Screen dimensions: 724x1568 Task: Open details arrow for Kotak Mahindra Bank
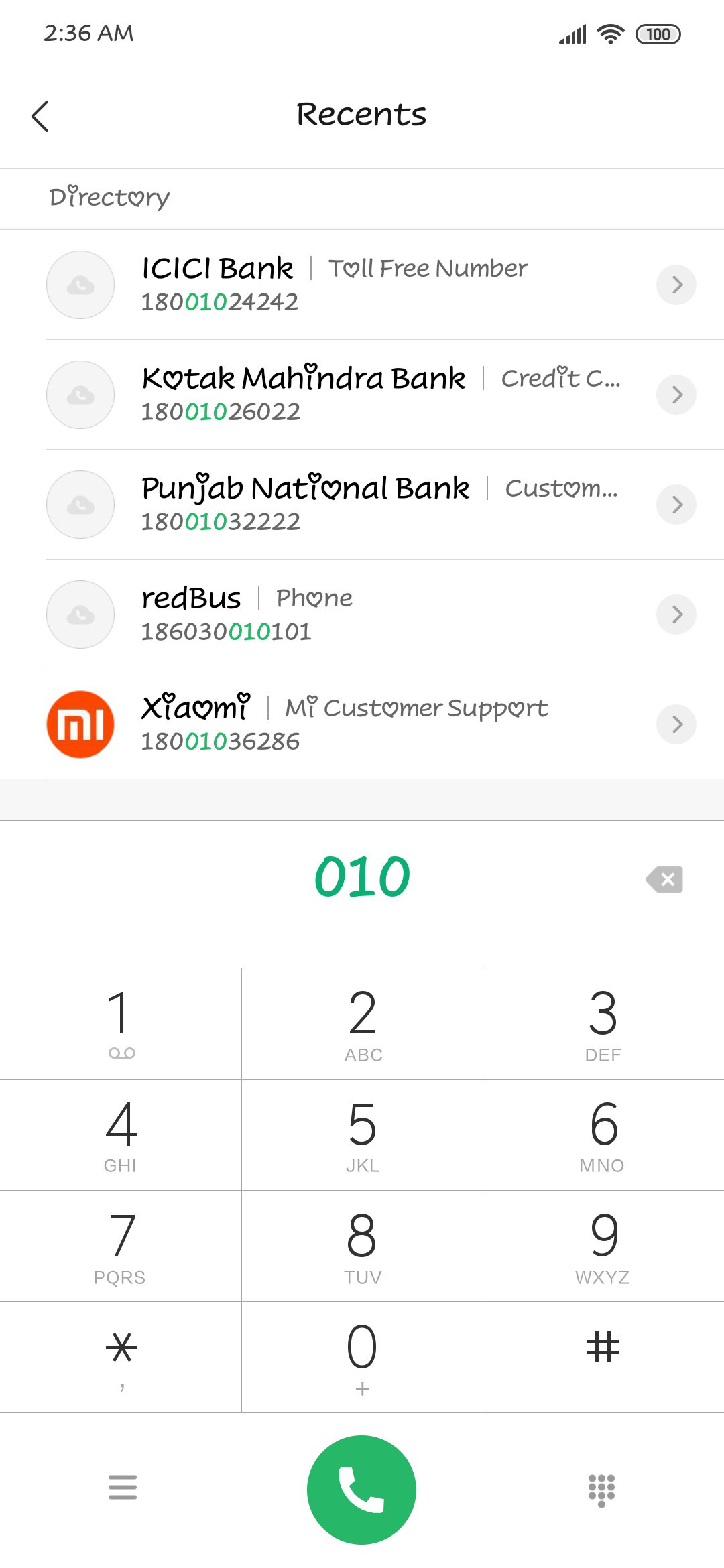click(676, 395)
